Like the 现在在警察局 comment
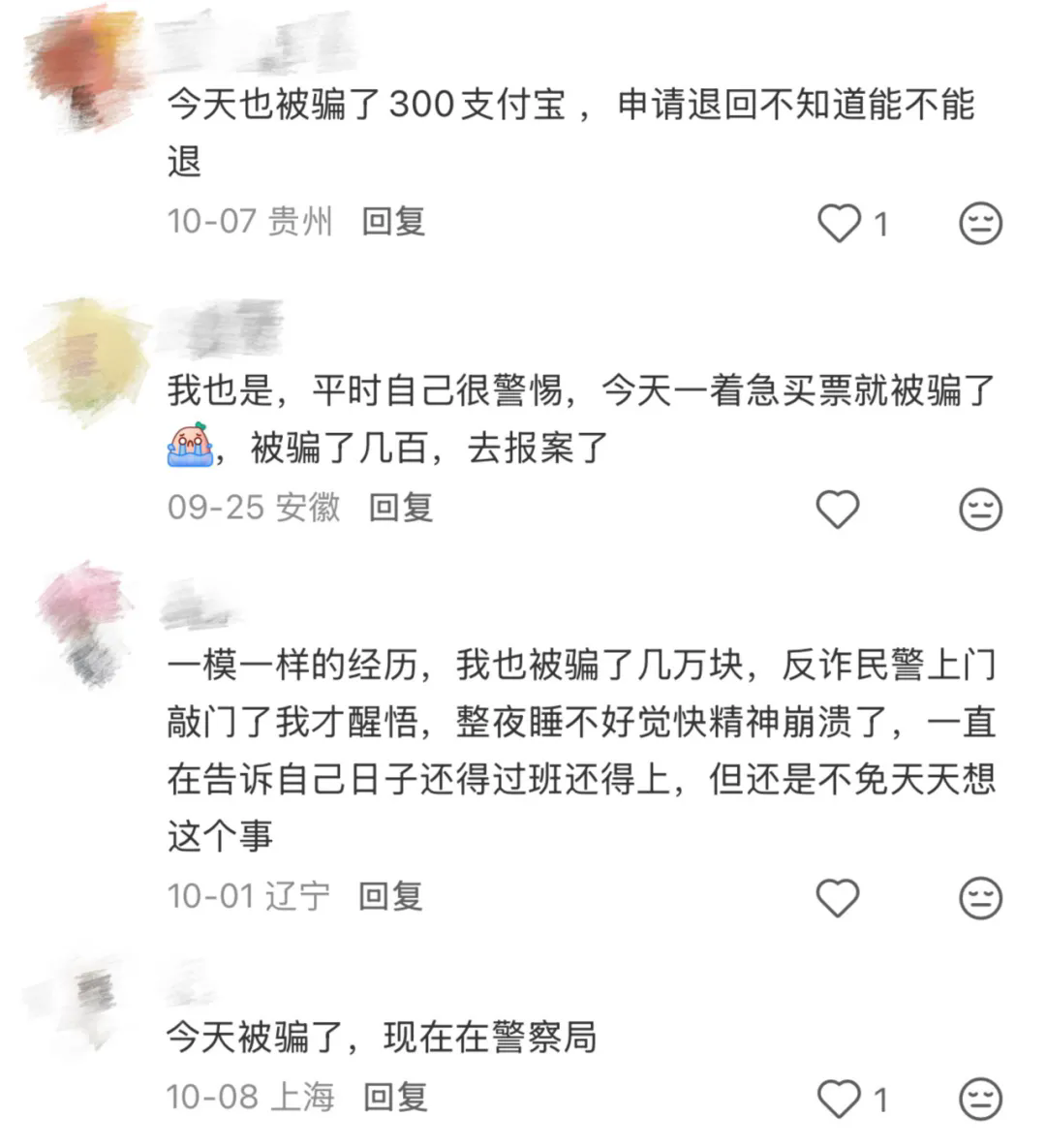1046x1148 pixels. (839, 1099)
